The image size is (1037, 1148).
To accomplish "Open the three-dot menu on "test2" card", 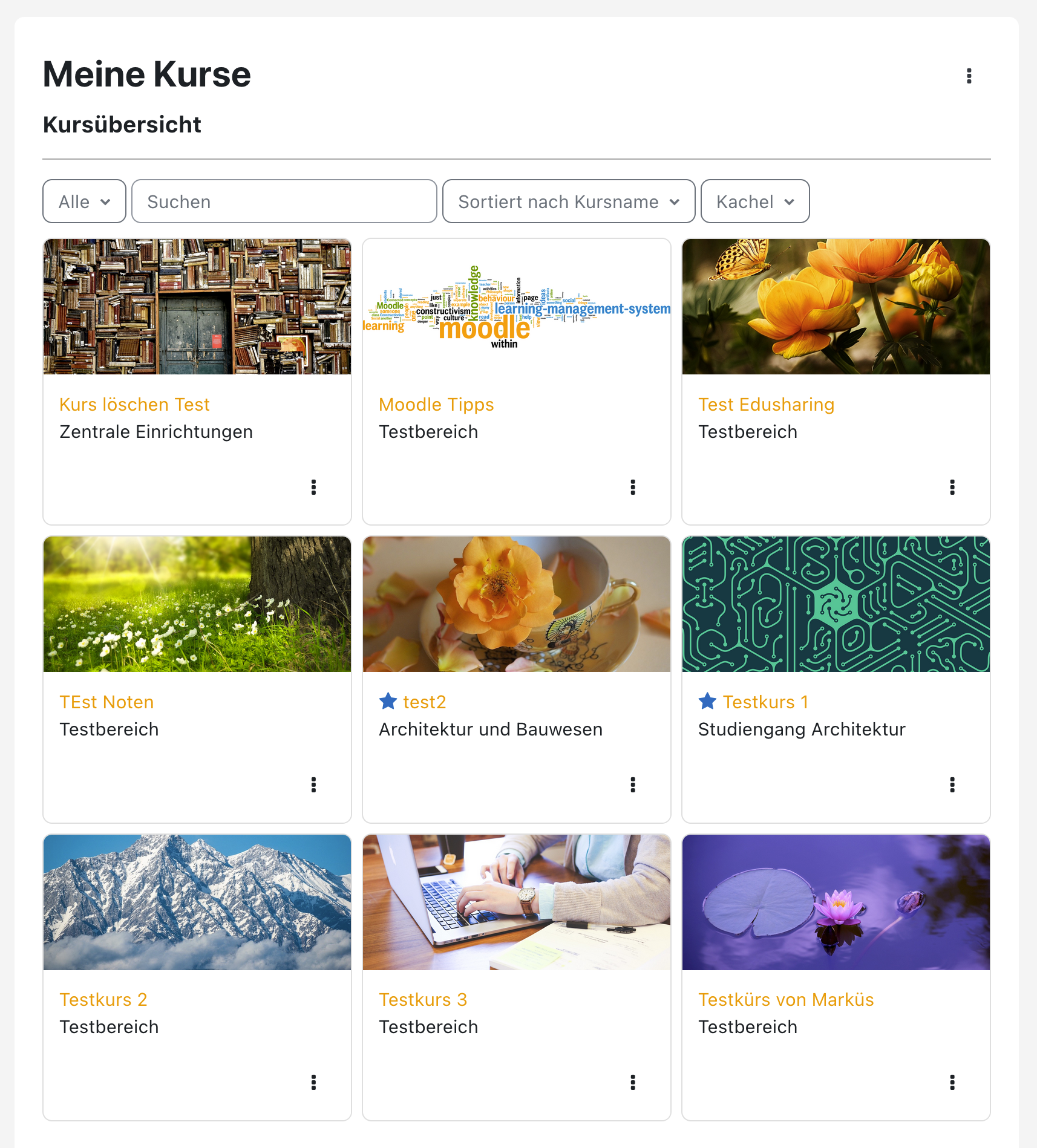I will point(633,784).
